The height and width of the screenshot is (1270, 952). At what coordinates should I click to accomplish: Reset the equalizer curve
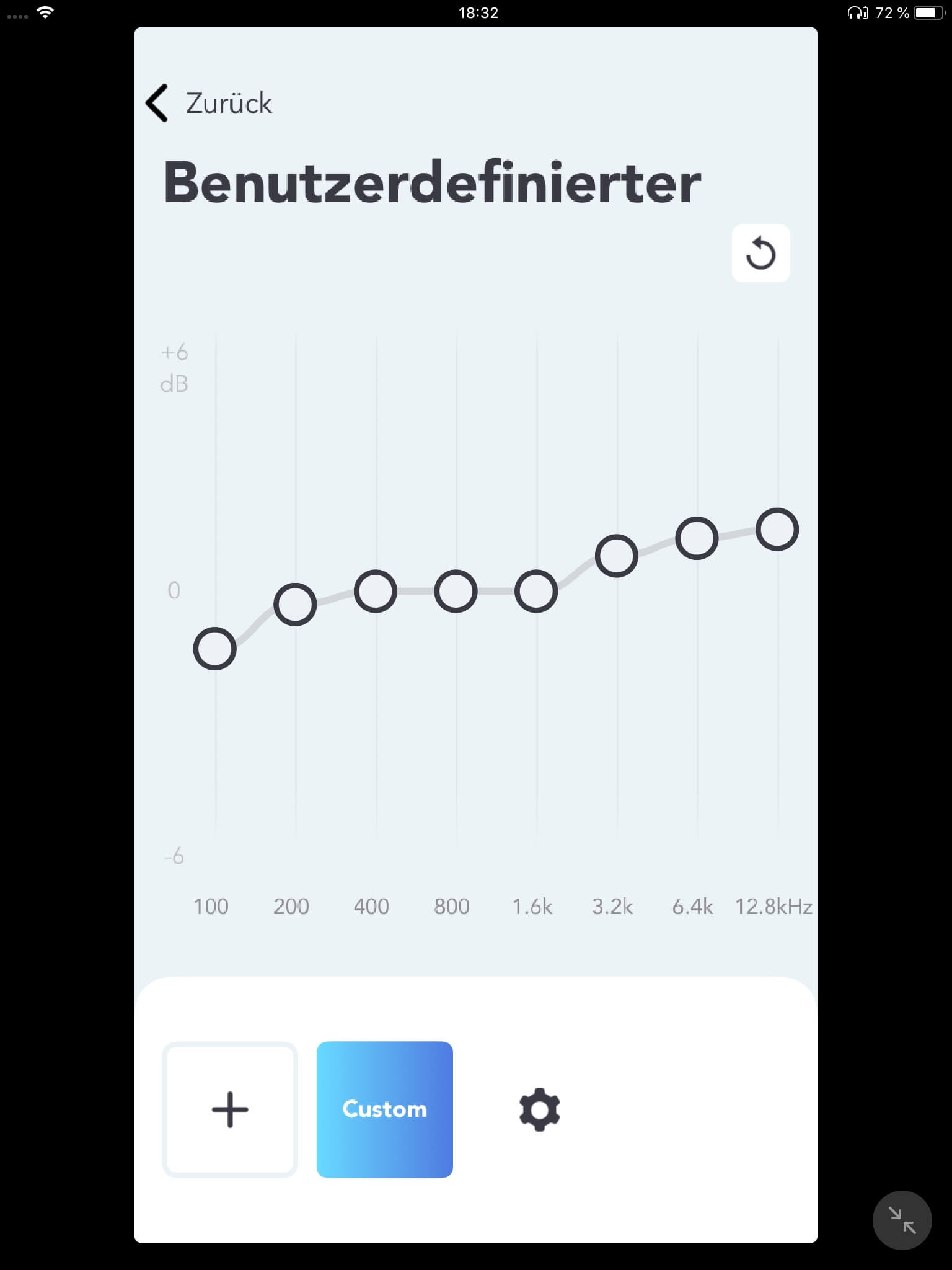[x=760, y=254]
